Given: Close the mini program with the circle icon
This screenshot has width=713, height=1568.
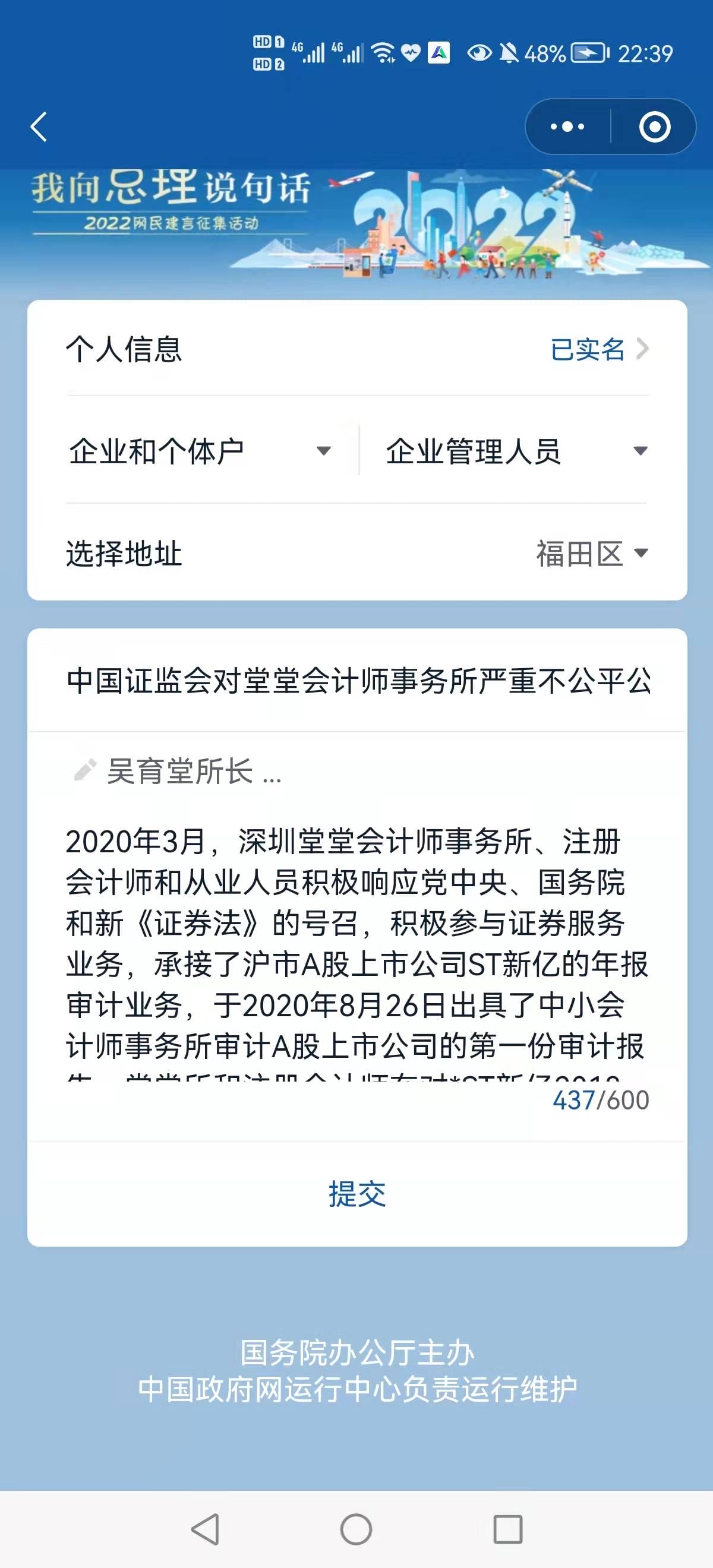Looking at the screenshot, I should tap(655, 127).
